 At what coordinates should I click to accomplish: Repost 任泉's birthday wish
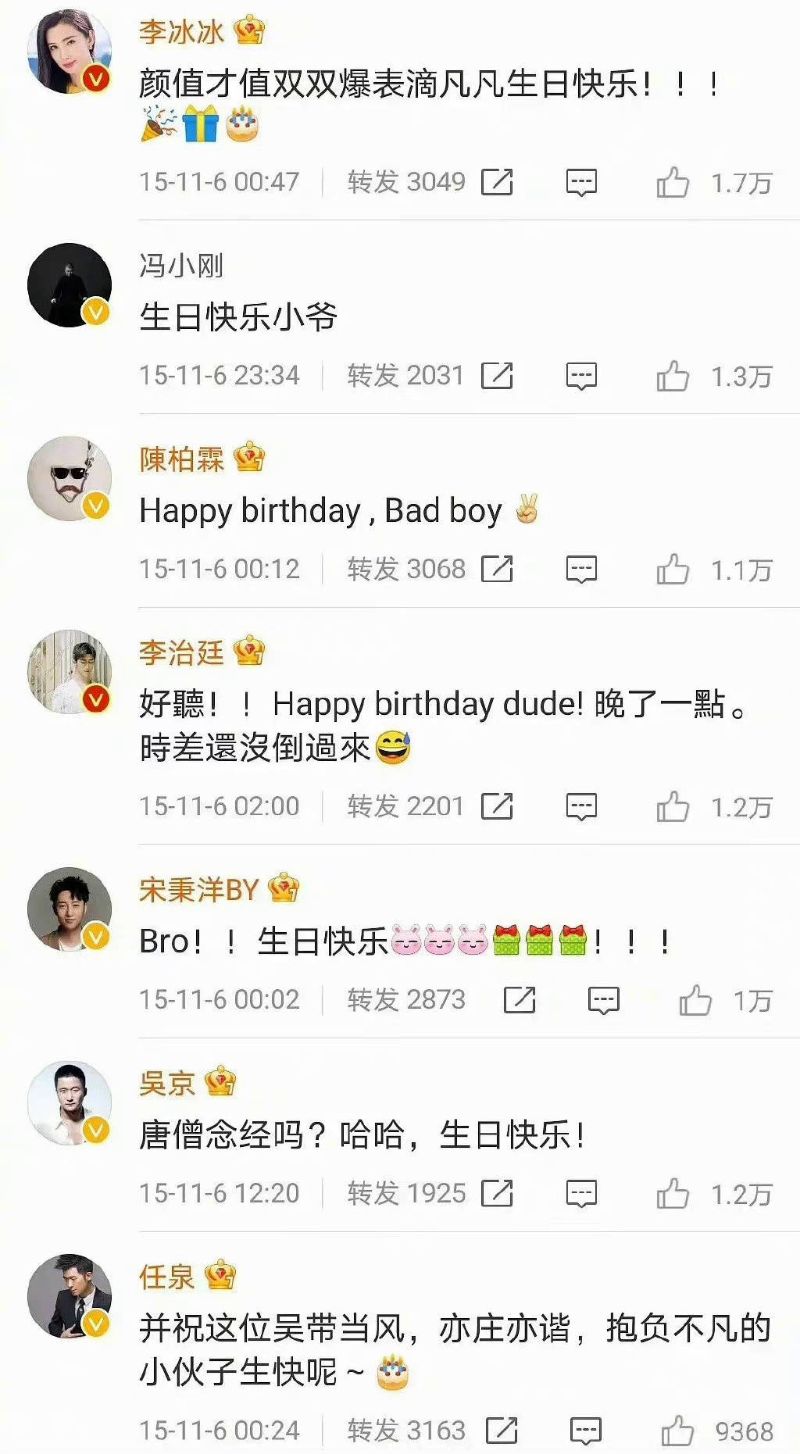click(x=501, y=1430)
